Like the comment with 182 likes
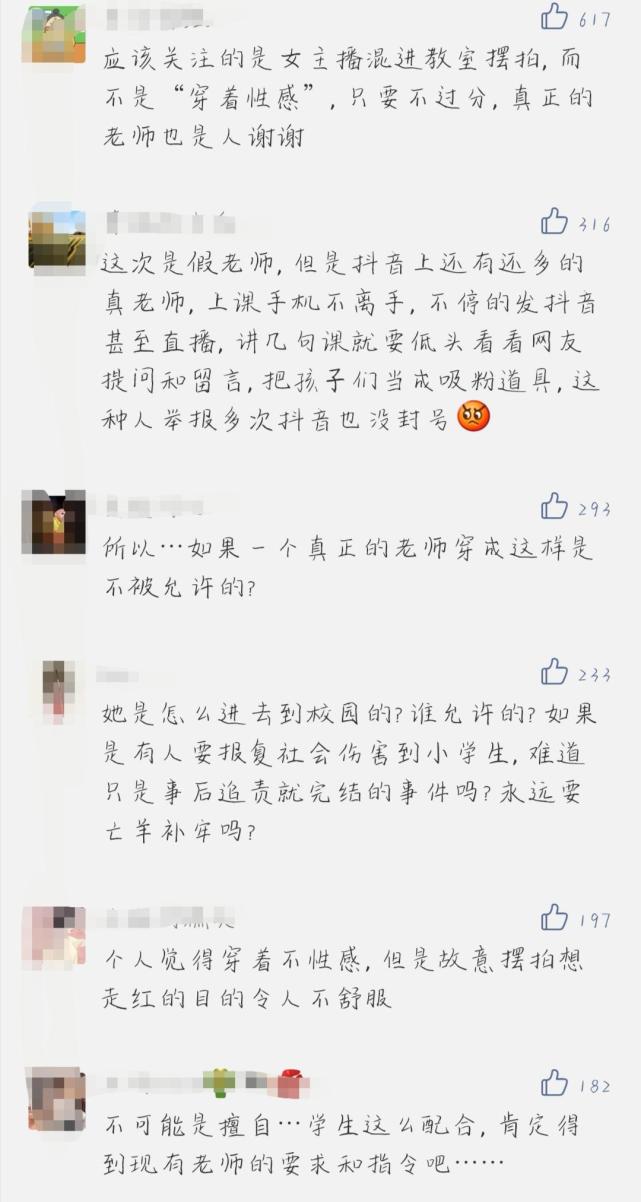 pyautogui.click(x=555, y=1083)
